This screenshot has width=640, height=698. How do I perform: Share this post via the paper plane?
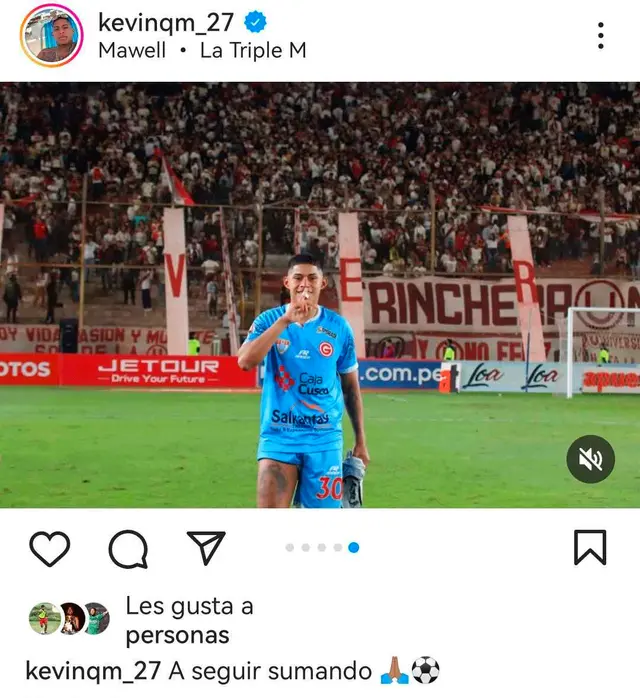(207, 548)
